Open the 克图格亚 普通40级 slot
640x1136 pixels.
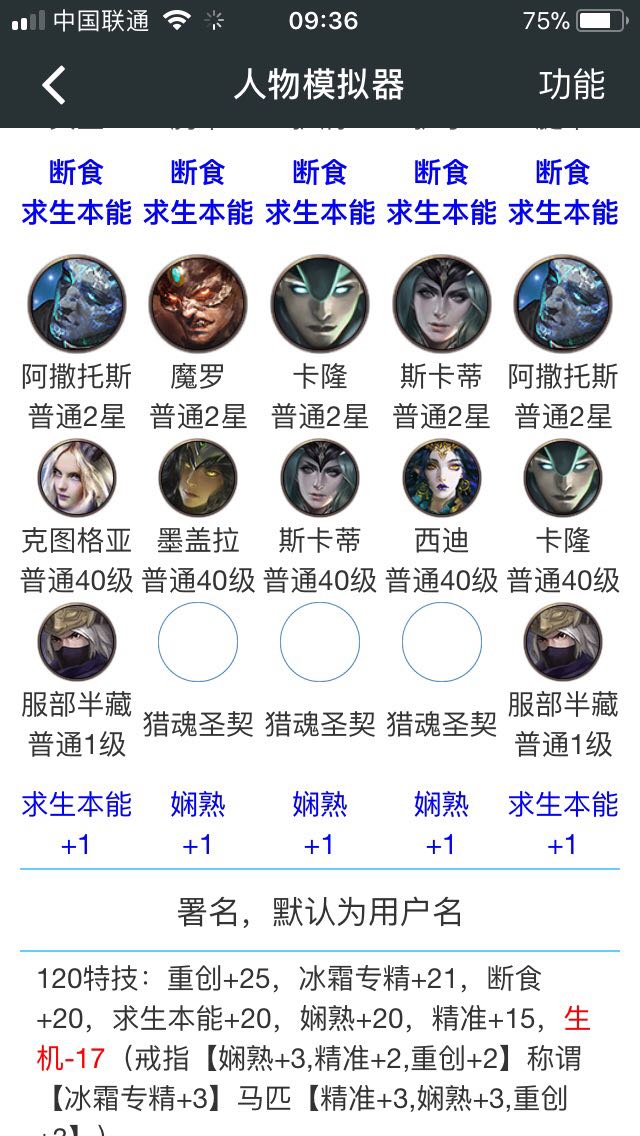(x=77, y=477)
